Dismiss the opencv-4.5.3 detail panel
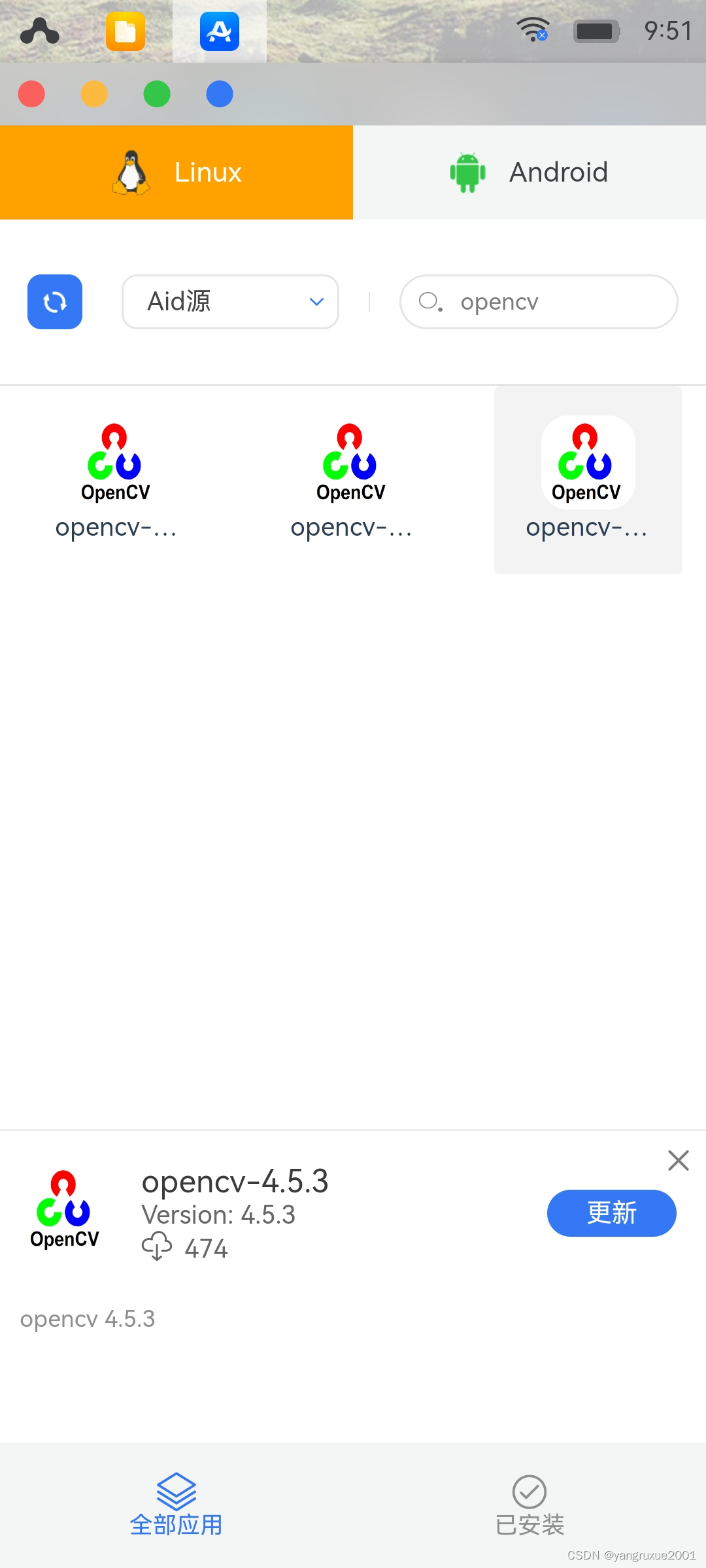Screen dimensions: 706x1568 click(x=679, y=1160)
